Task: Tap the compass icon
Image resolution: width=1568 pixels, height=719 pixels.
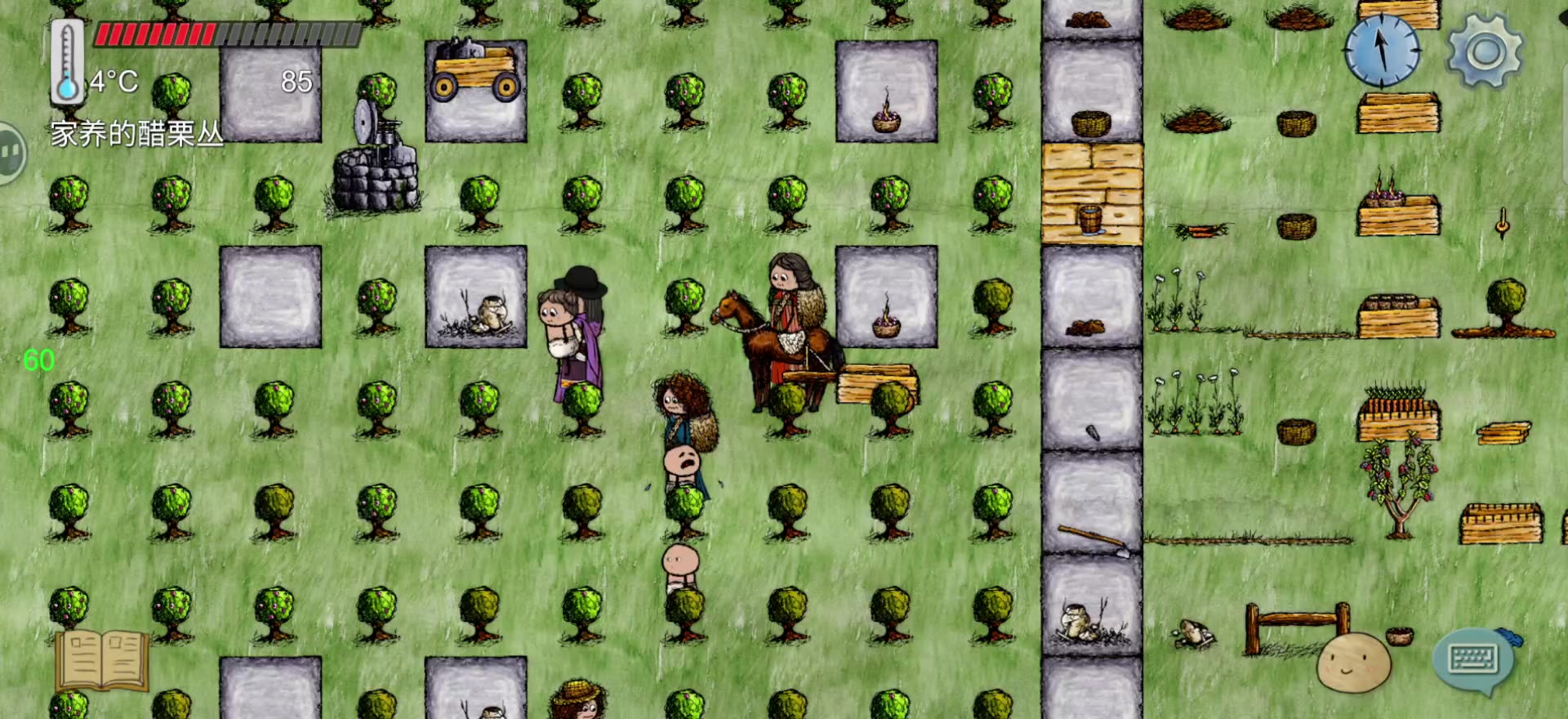Action: tap(1382, 51)
